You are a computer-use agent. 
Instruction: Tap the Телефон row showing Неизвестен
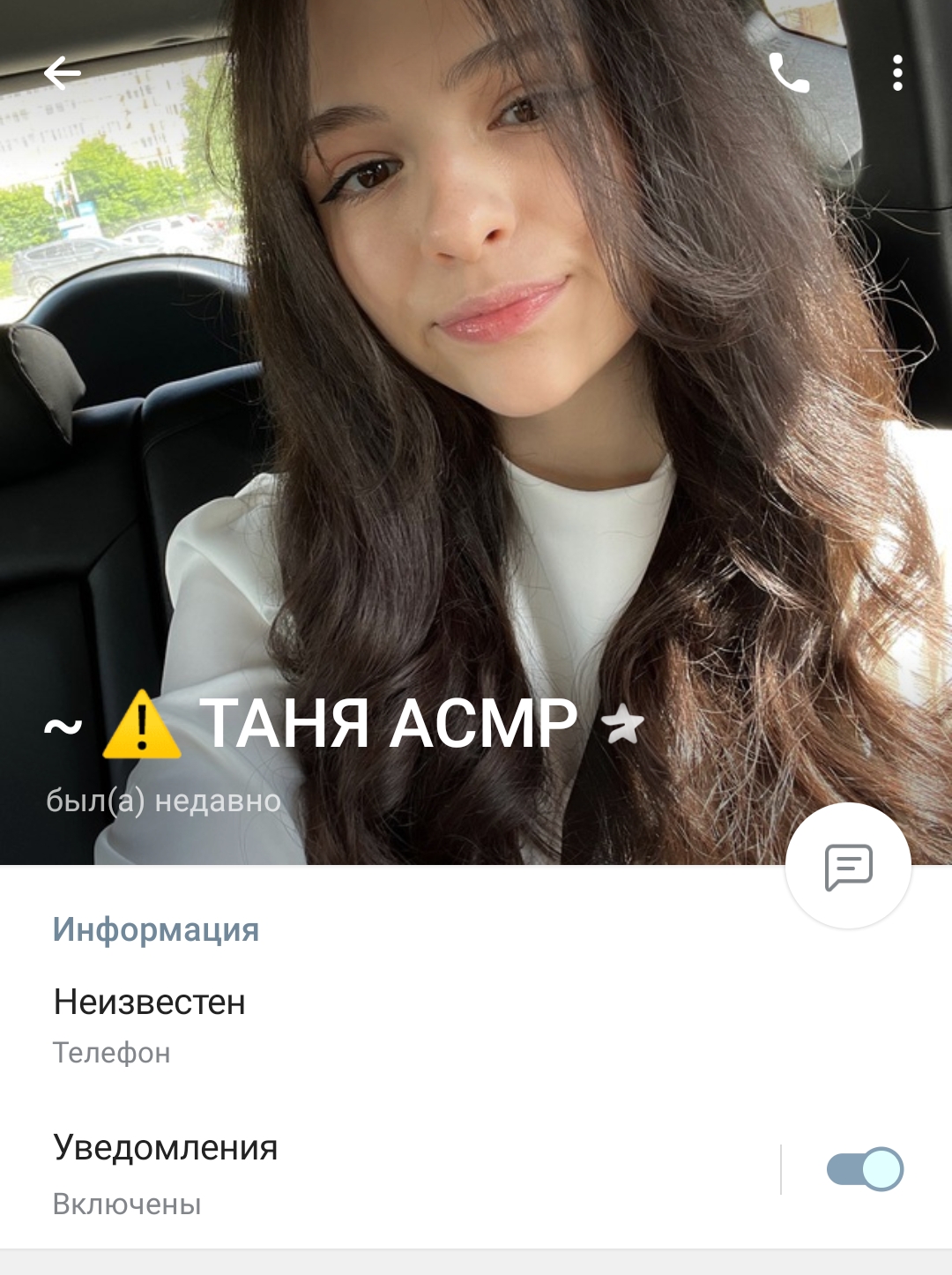pos(353,1025)
